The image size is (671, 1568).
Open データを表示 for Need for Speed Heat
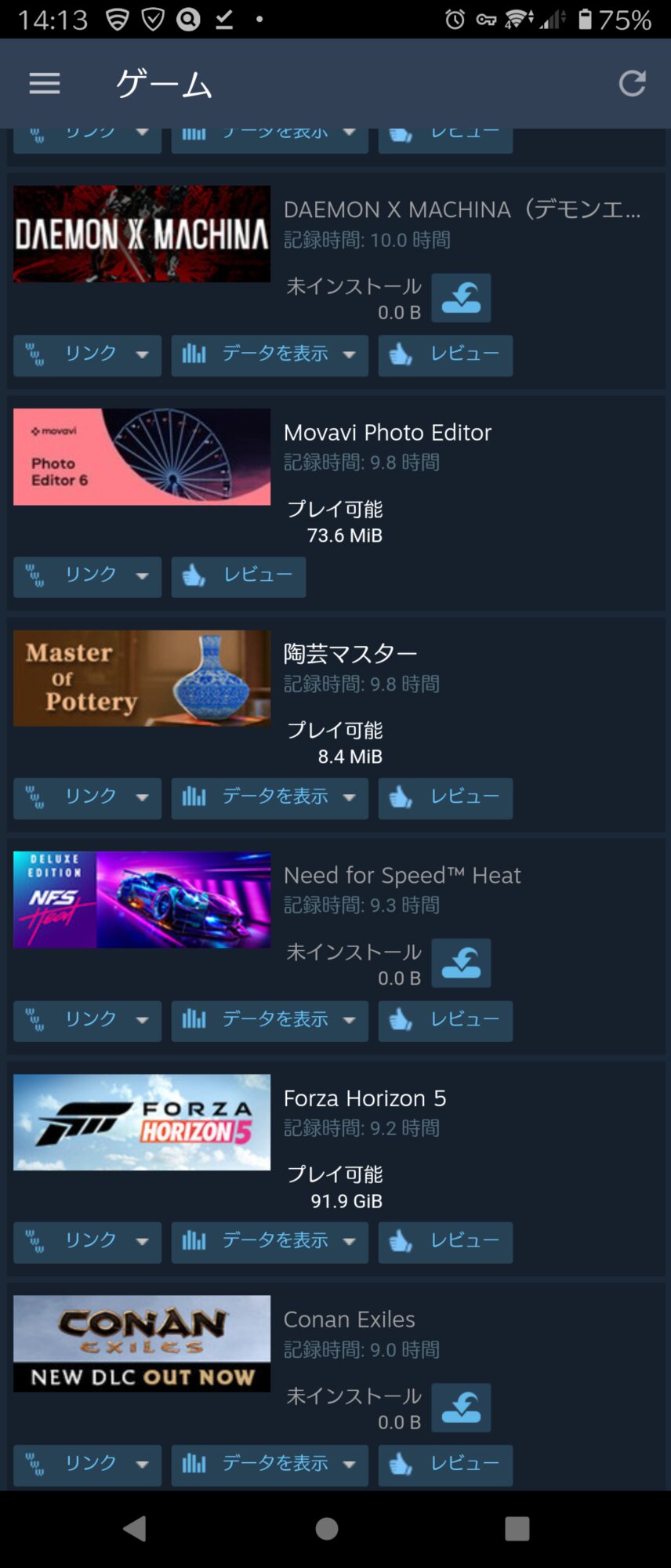[x=270, y=1021]
